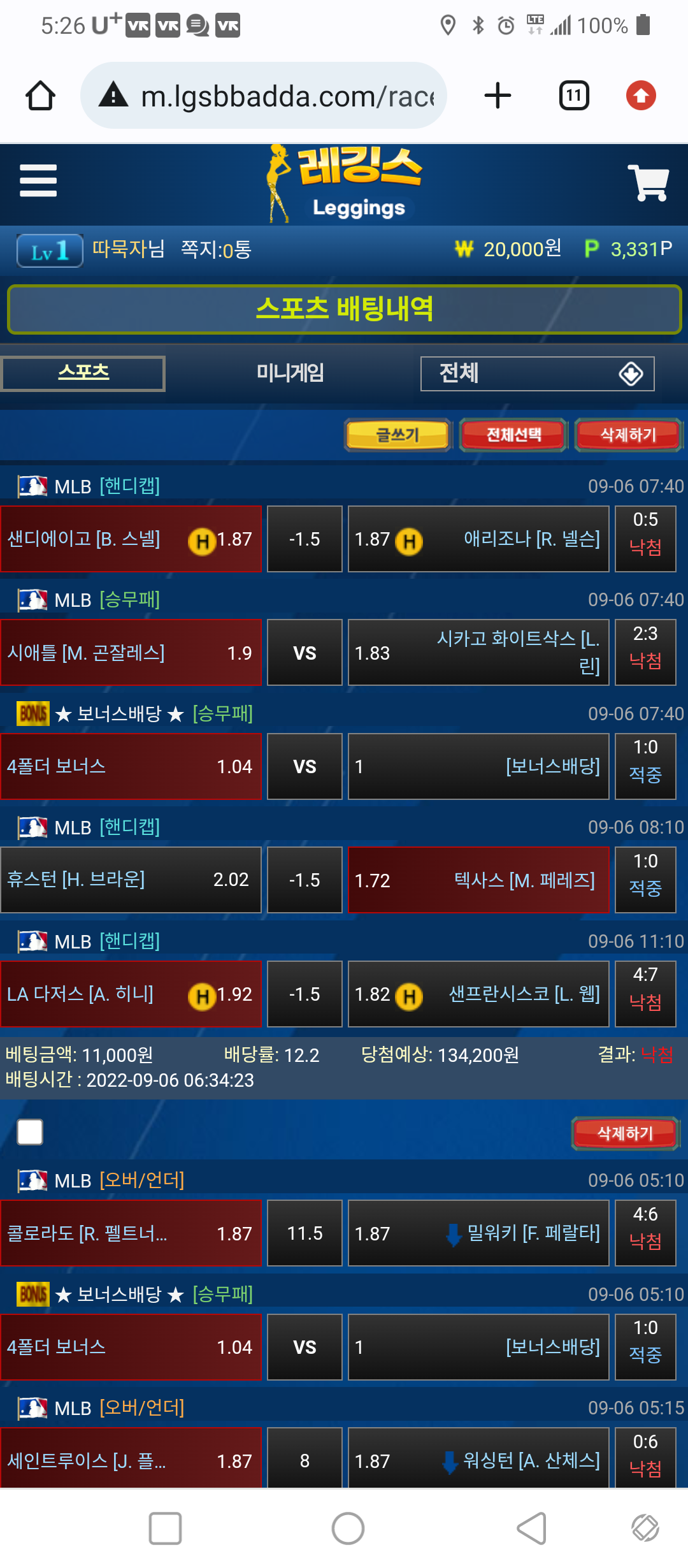This screenshot has height=1568, width=688.
Task: Tap the red browser update icon
Action: point(640,96)
